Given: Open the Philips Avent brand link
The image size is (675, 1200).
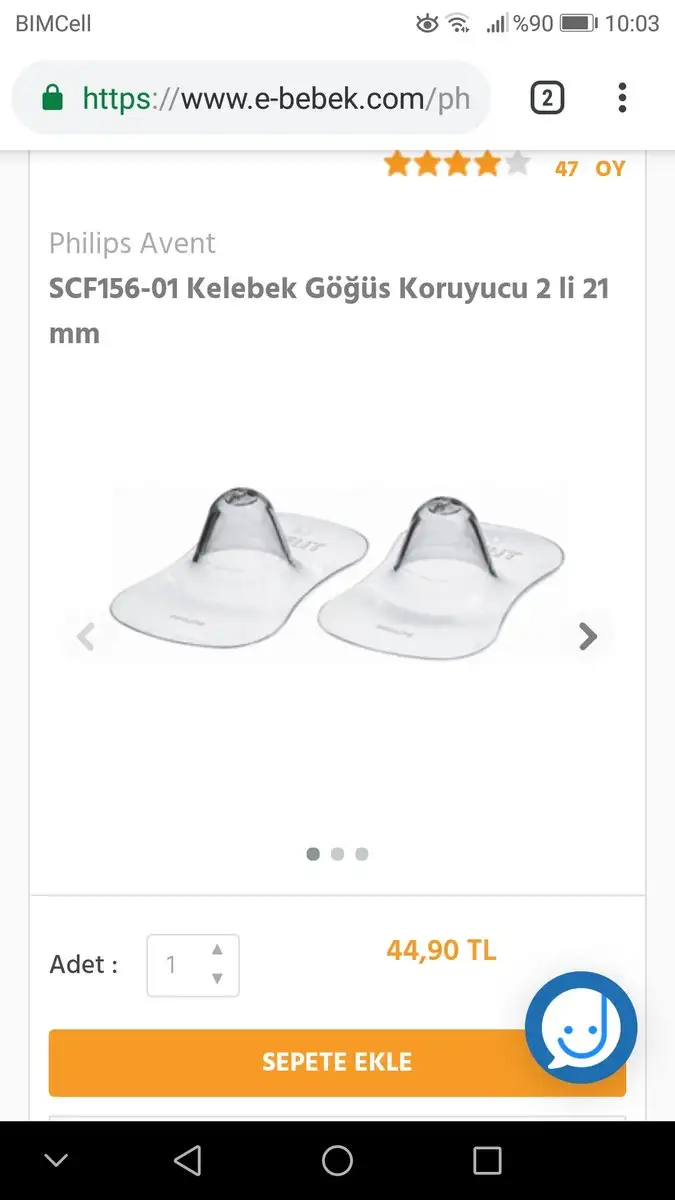Looking at the screenshot, I should coord(132,243).
